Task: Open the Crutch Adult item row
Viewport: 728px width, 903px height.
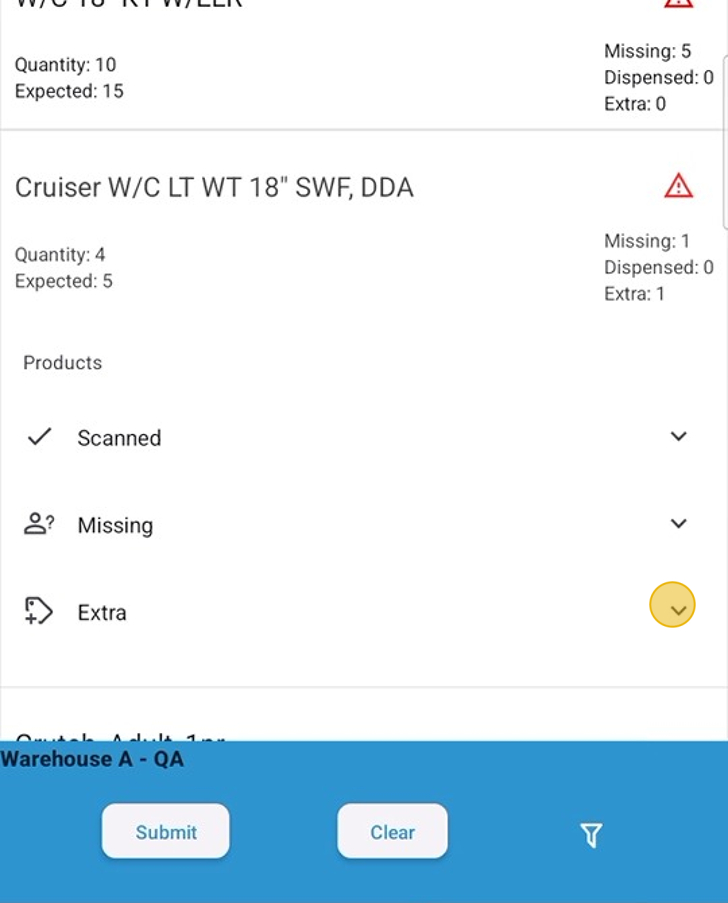Action: coord(120,732)
